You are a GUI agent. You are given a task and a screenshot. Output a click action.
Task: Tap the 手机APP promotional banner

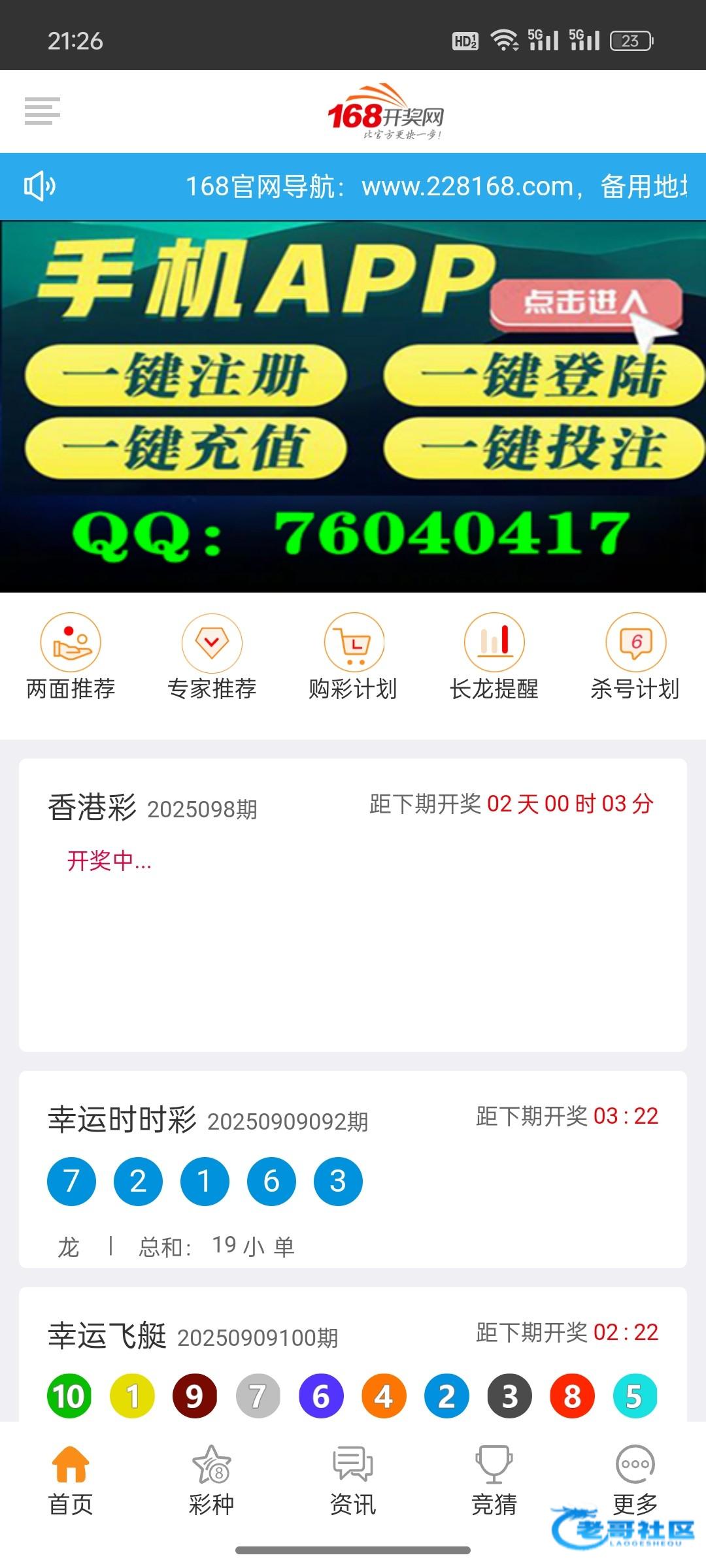point(353,406)
